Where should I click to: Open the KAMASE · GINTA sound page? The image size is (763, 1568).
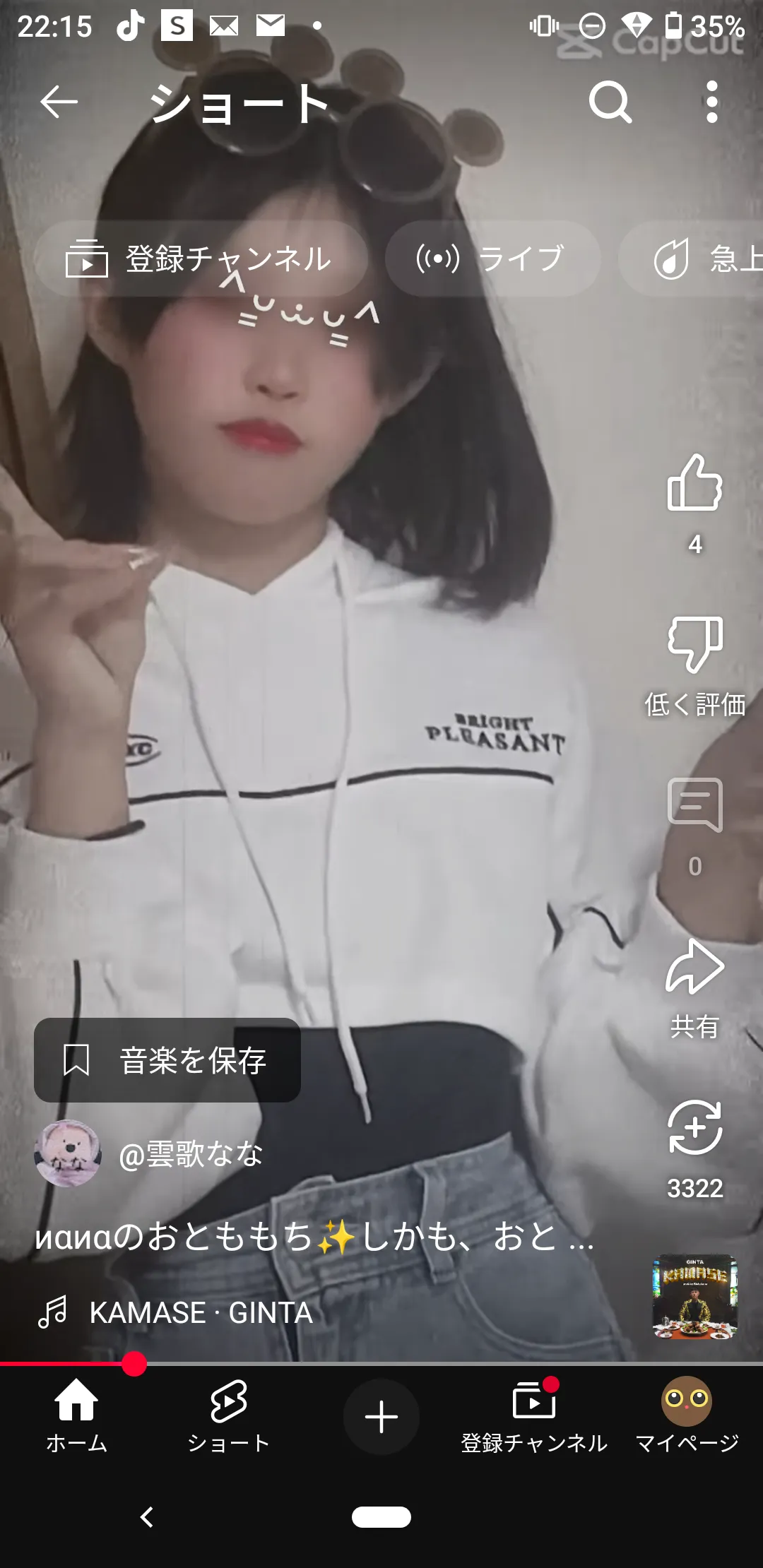click(x=201, y=1313)
